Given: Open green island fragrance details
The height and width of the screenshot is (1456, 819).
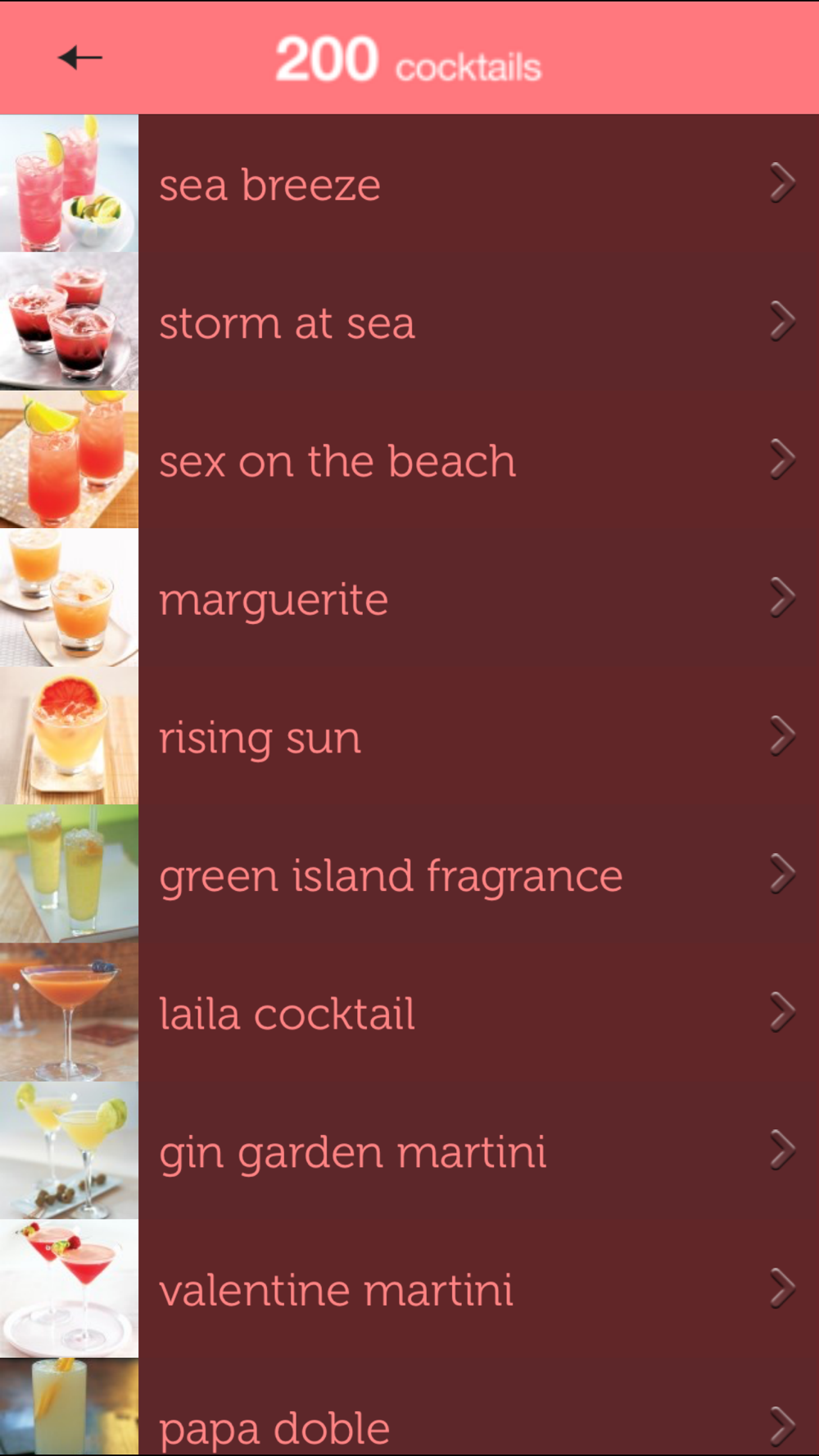Looking at the screenshot, I should [x=409, y=875].
